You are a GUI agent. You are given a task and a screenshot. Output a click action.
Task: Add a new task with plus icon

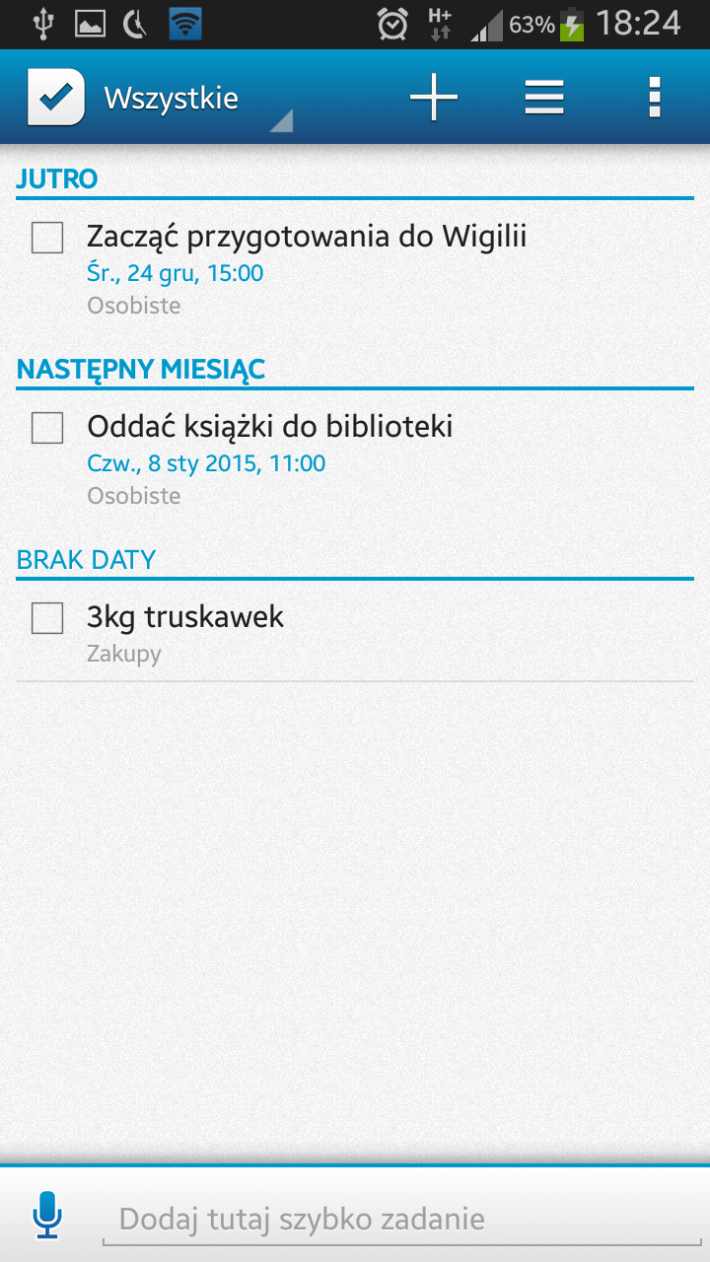[434, 98]
